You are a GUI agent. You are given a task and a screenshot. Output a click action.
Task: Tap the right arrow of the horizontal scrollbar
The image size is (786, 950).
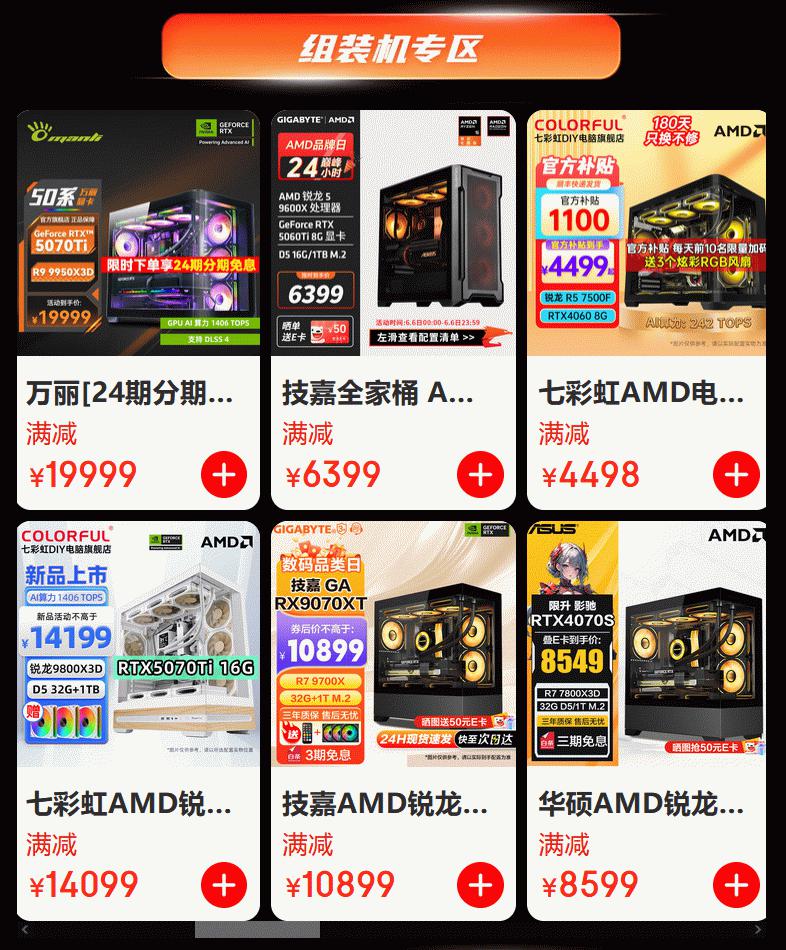758,930
